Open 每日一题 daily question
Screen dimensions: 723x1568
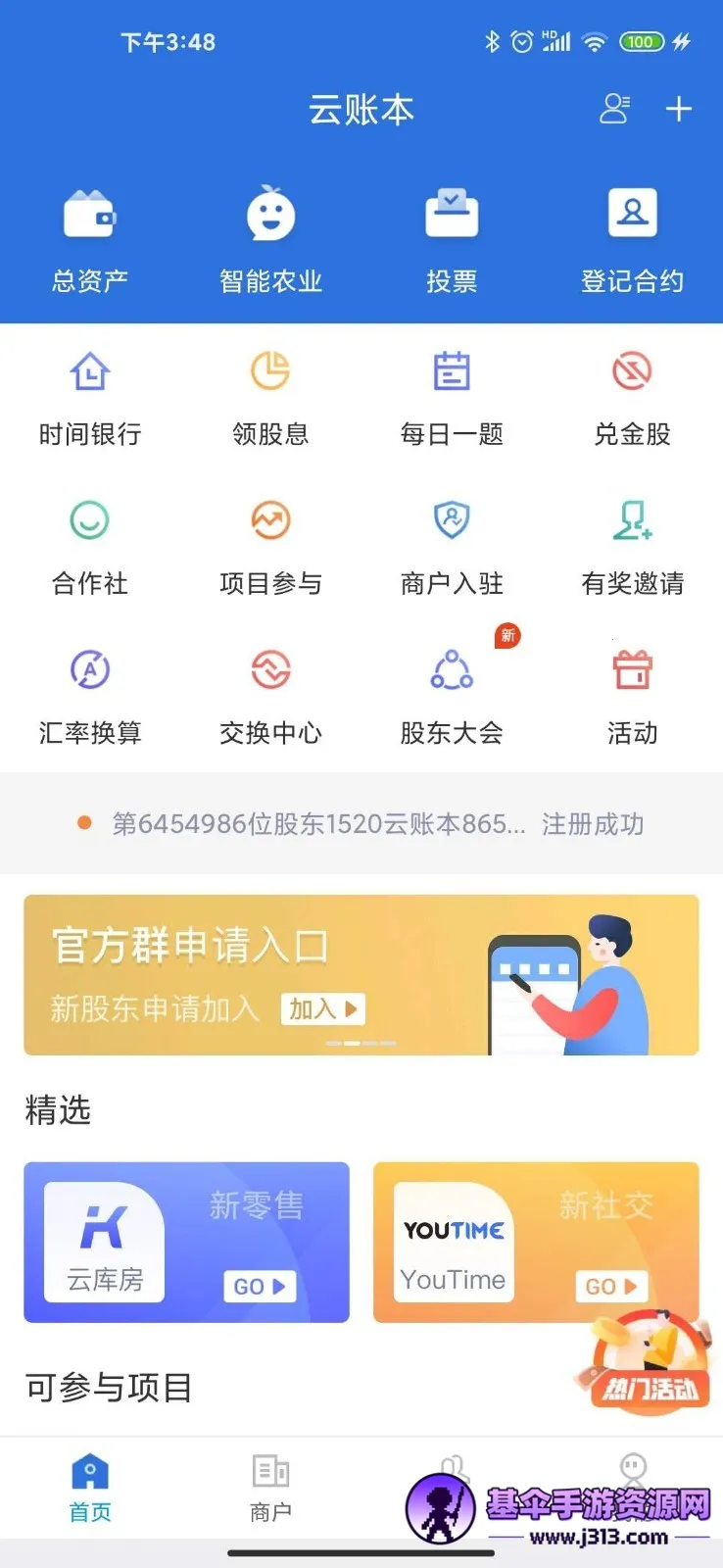[x=452, y=397]
